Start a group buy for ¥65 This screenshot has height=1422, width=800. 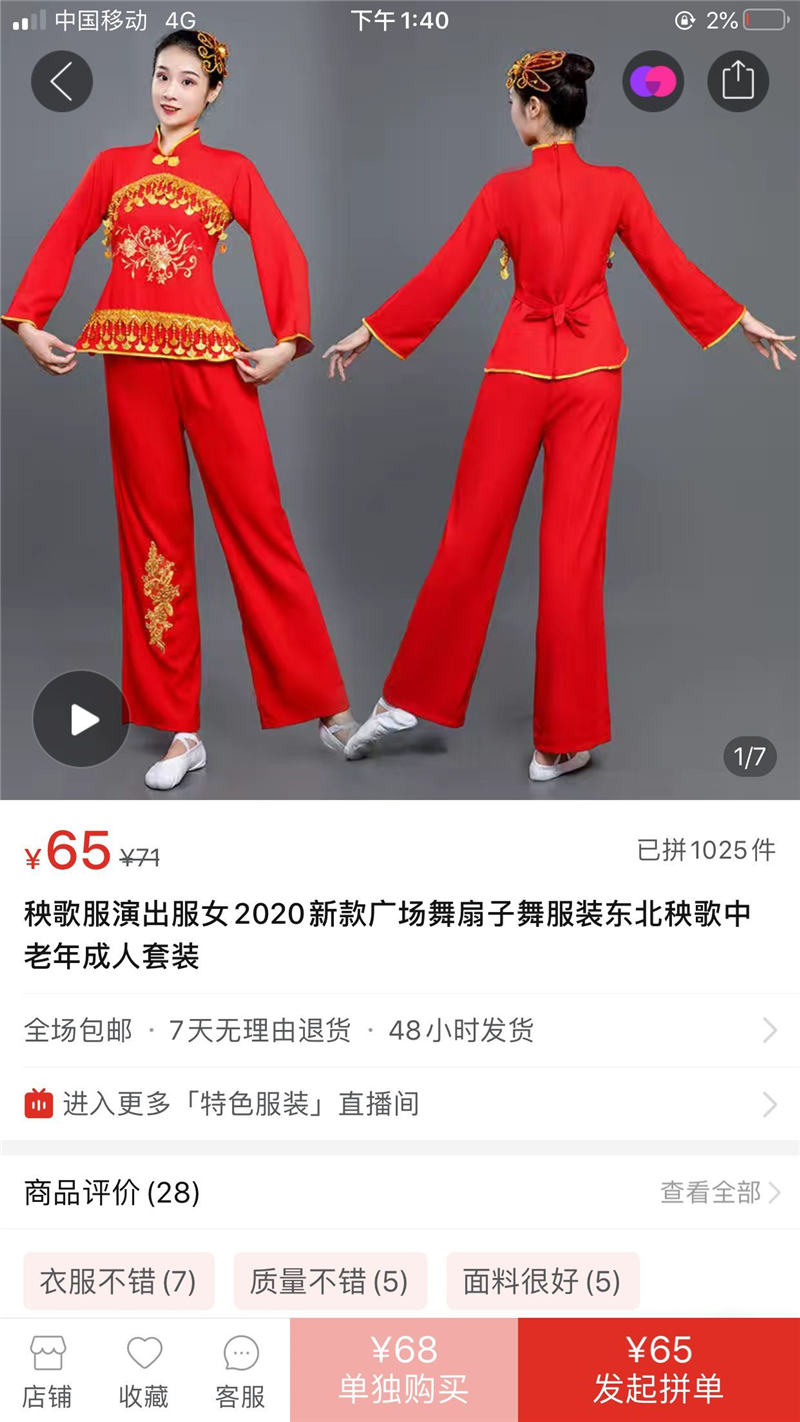click(659, 1370)
